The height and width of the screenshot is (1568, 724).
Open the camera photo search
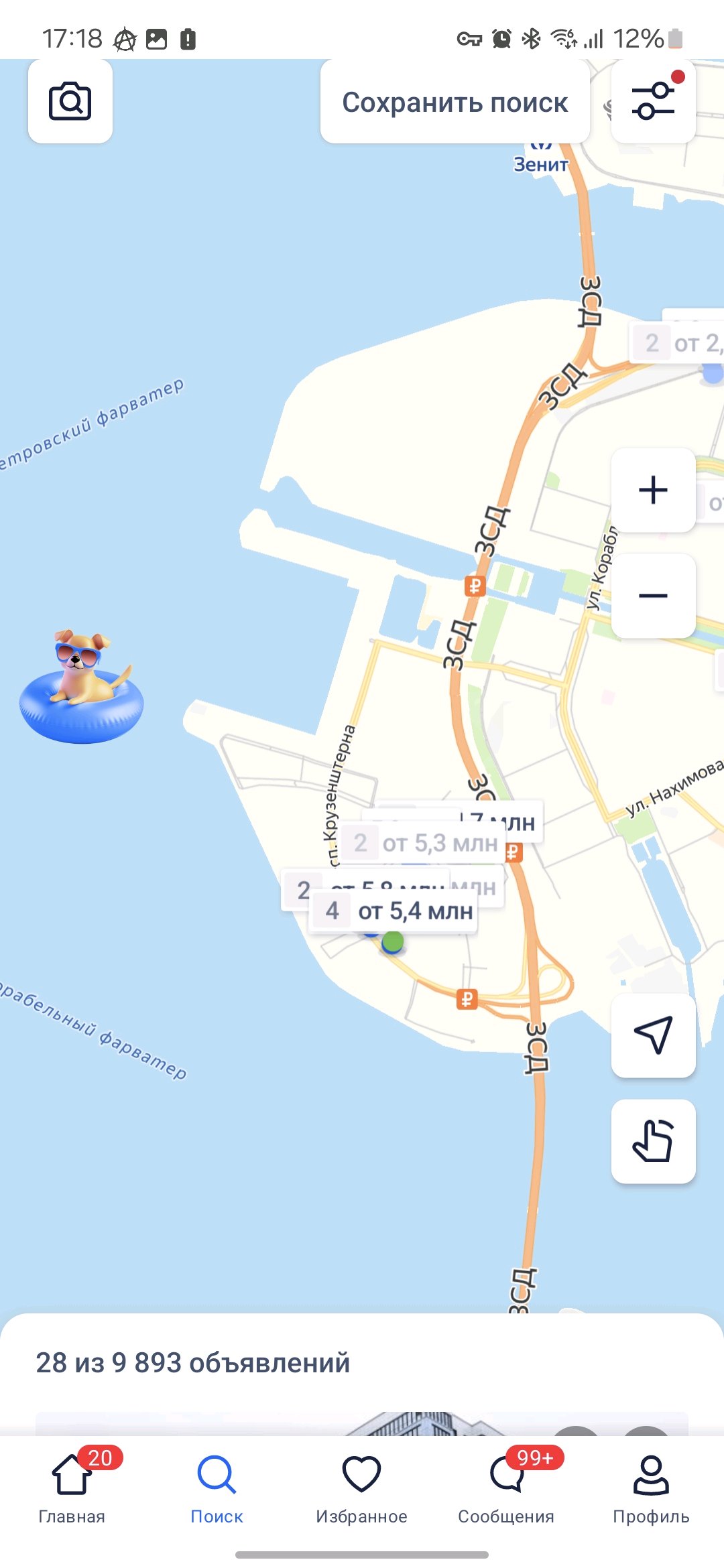[70, 102]
